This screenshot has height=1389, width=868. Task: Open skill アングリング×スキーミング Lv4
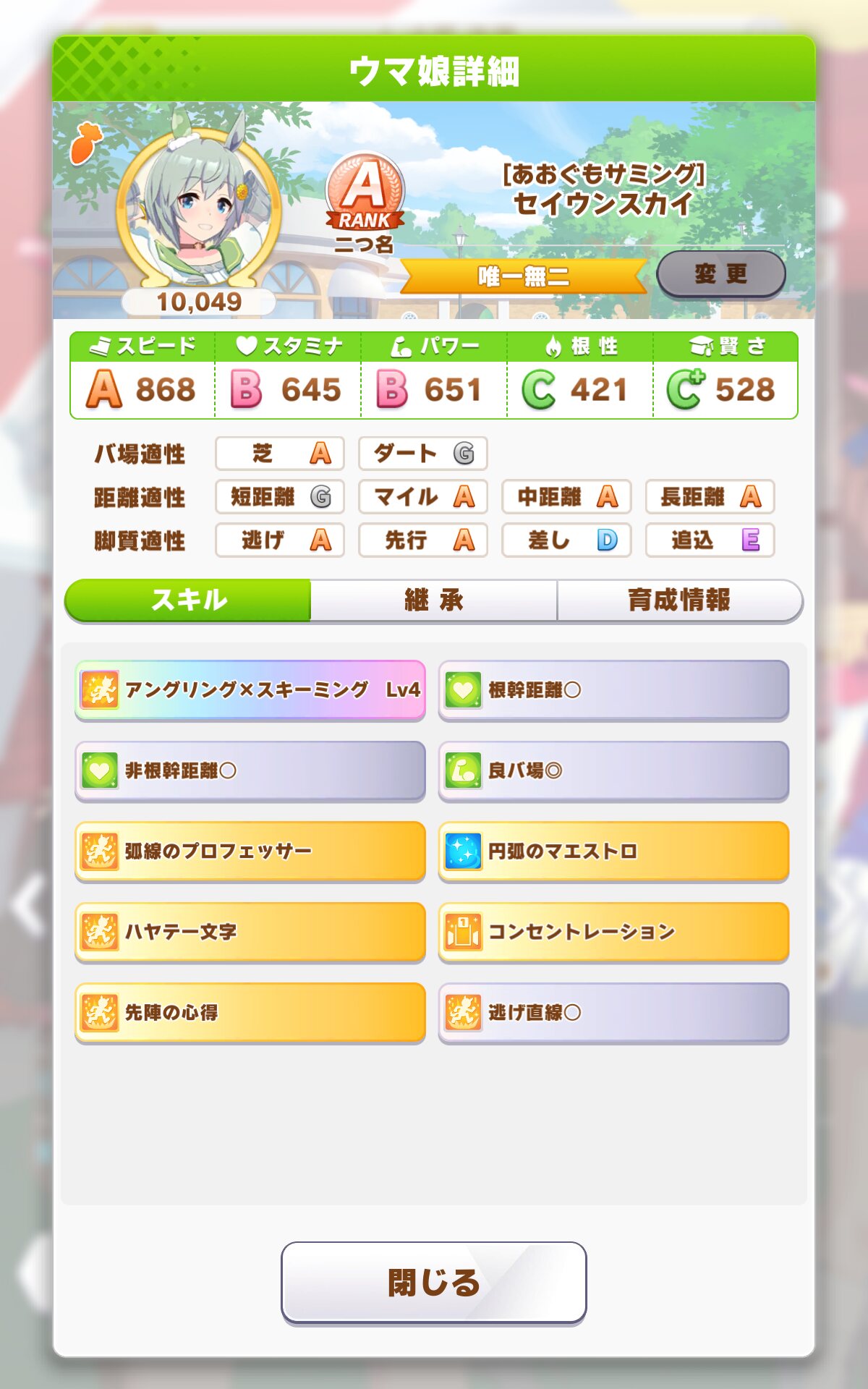point(250,689)
